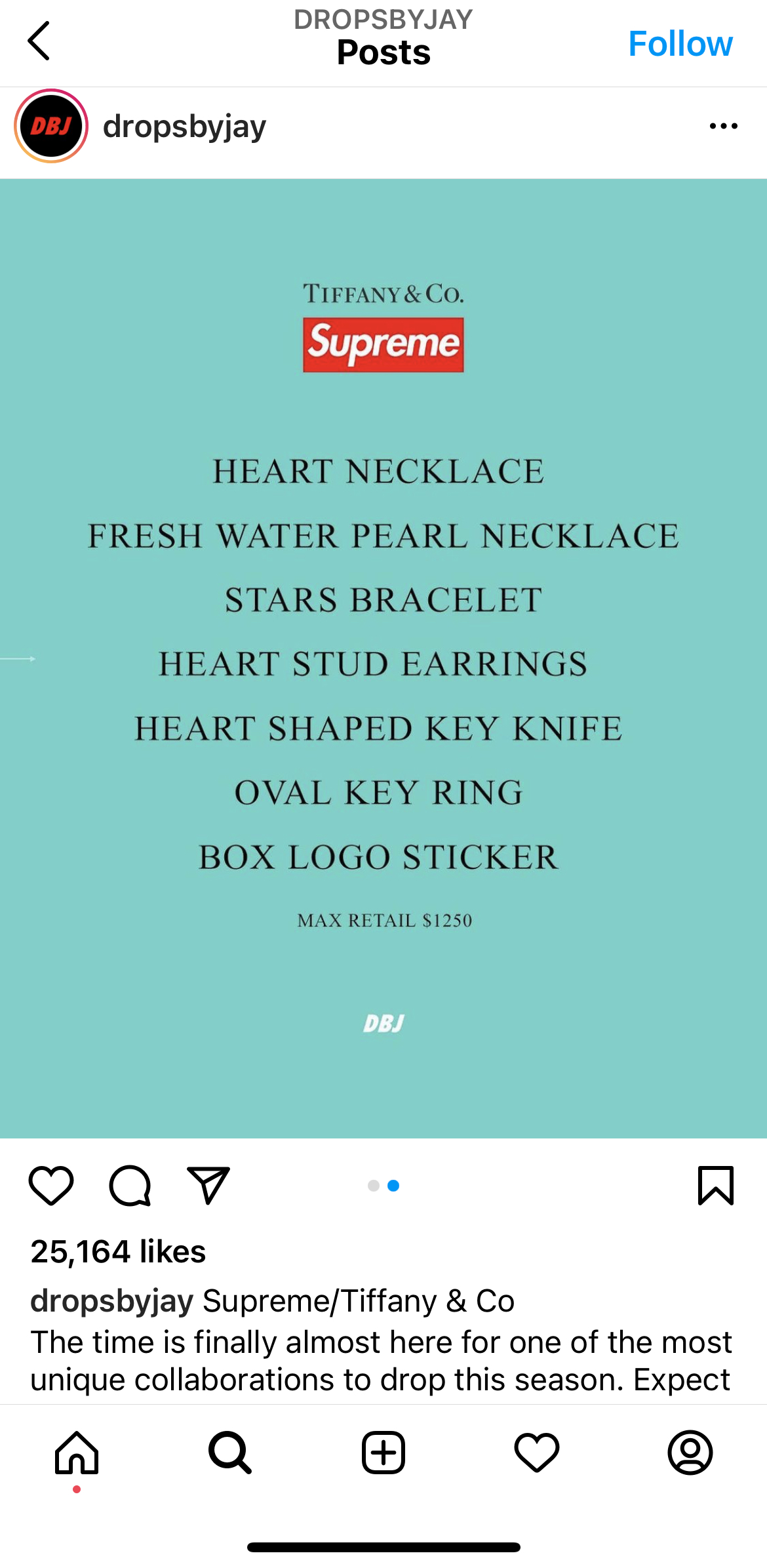Image resolution: width=767 pixels, height=1568 pixels.
Task: Open comments on this post
Action: 130,1185
